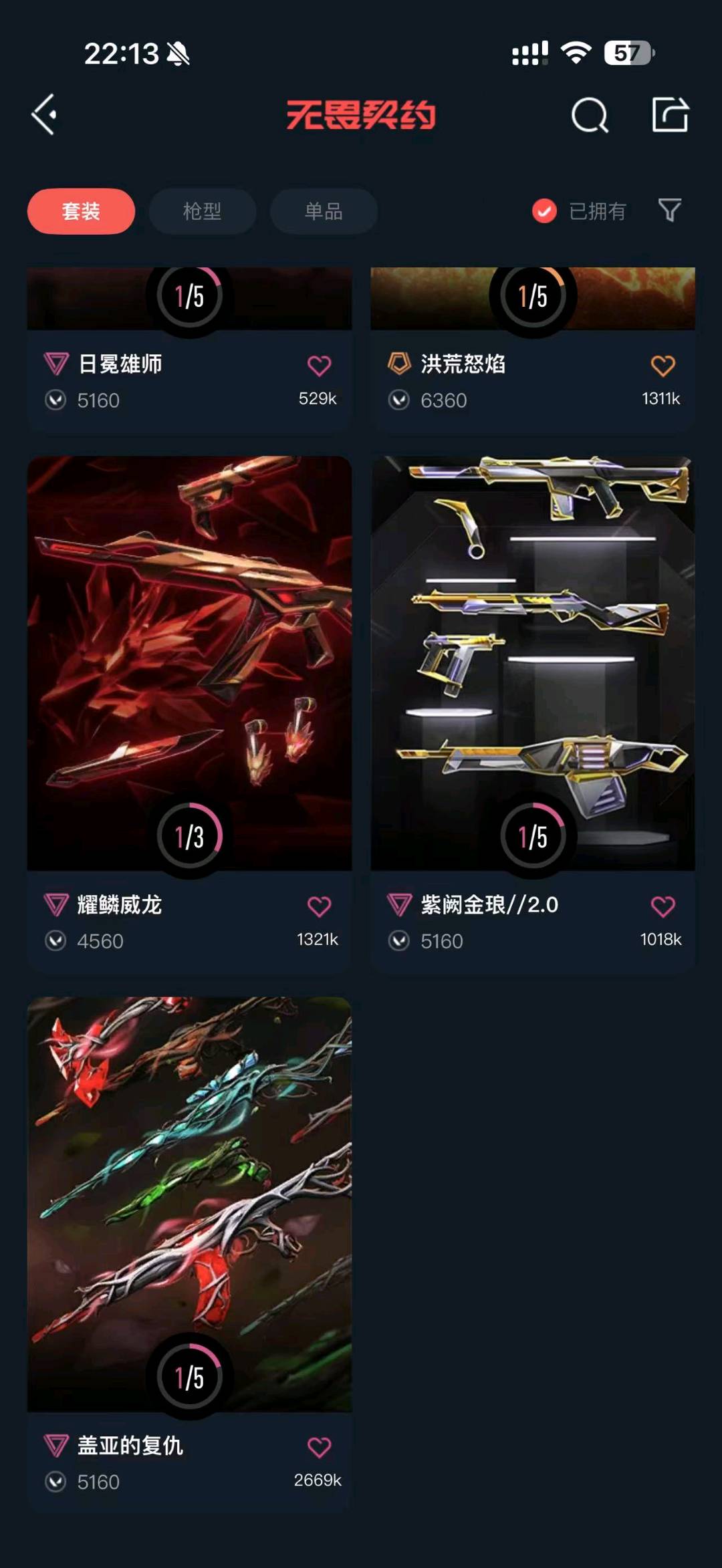Select the 套装 tab

click(81, 211)
